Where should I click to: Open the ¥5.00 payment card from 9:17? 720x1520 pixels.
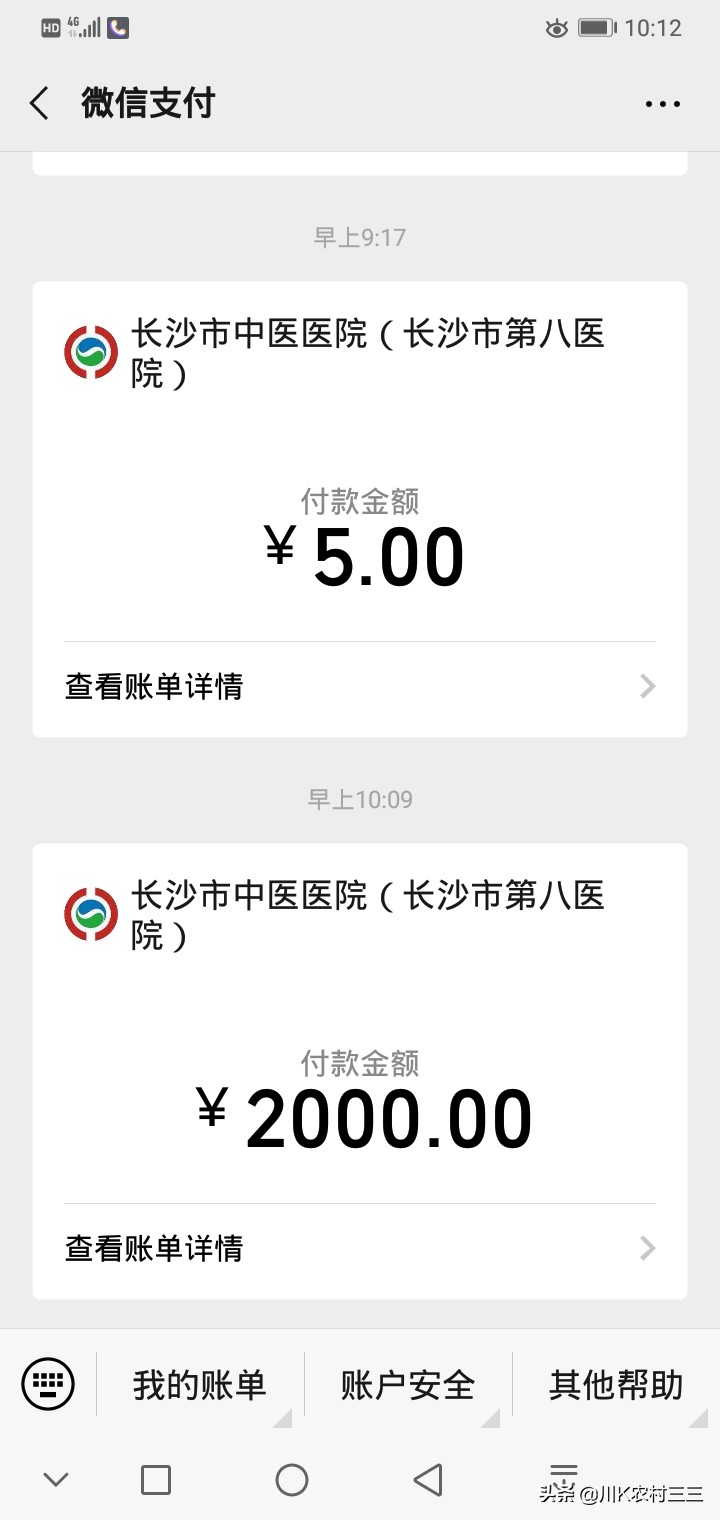click(x=360, y=510)
